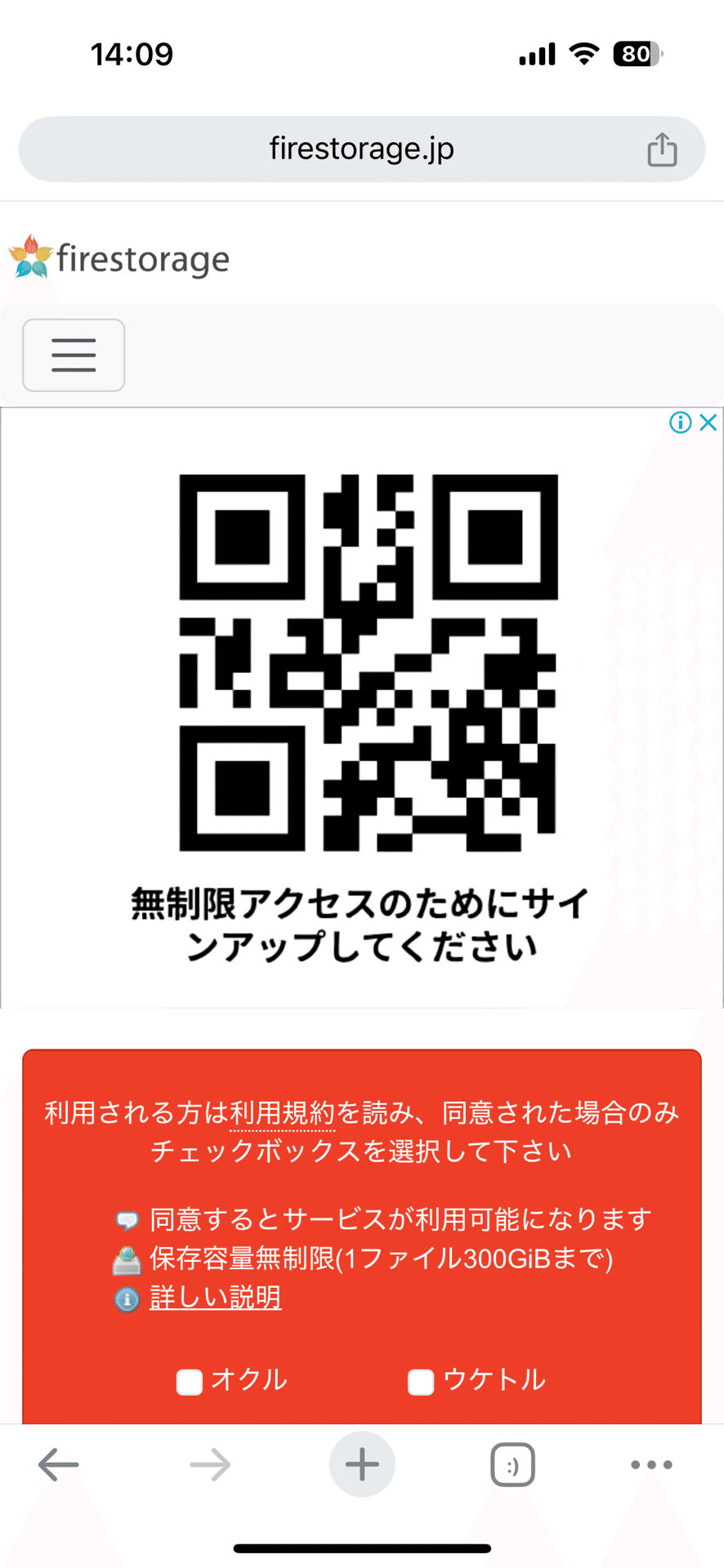This screenshot has height=1568, width=724.
Task: Check the オクル checkbox
Action: pyautogui.click(x=189, y=1380)
